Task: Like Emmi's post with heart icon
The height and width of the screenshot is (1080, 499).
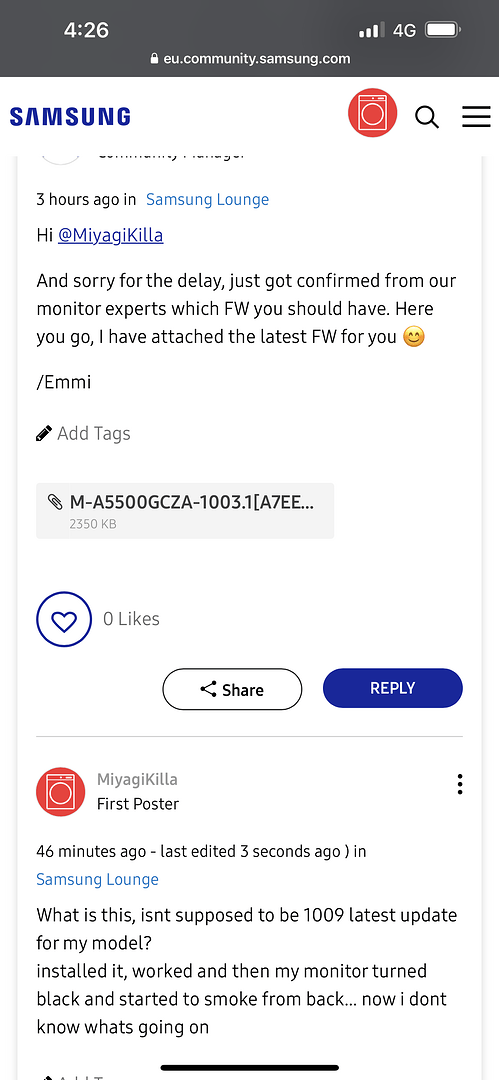Action: [x=64, y=619]
